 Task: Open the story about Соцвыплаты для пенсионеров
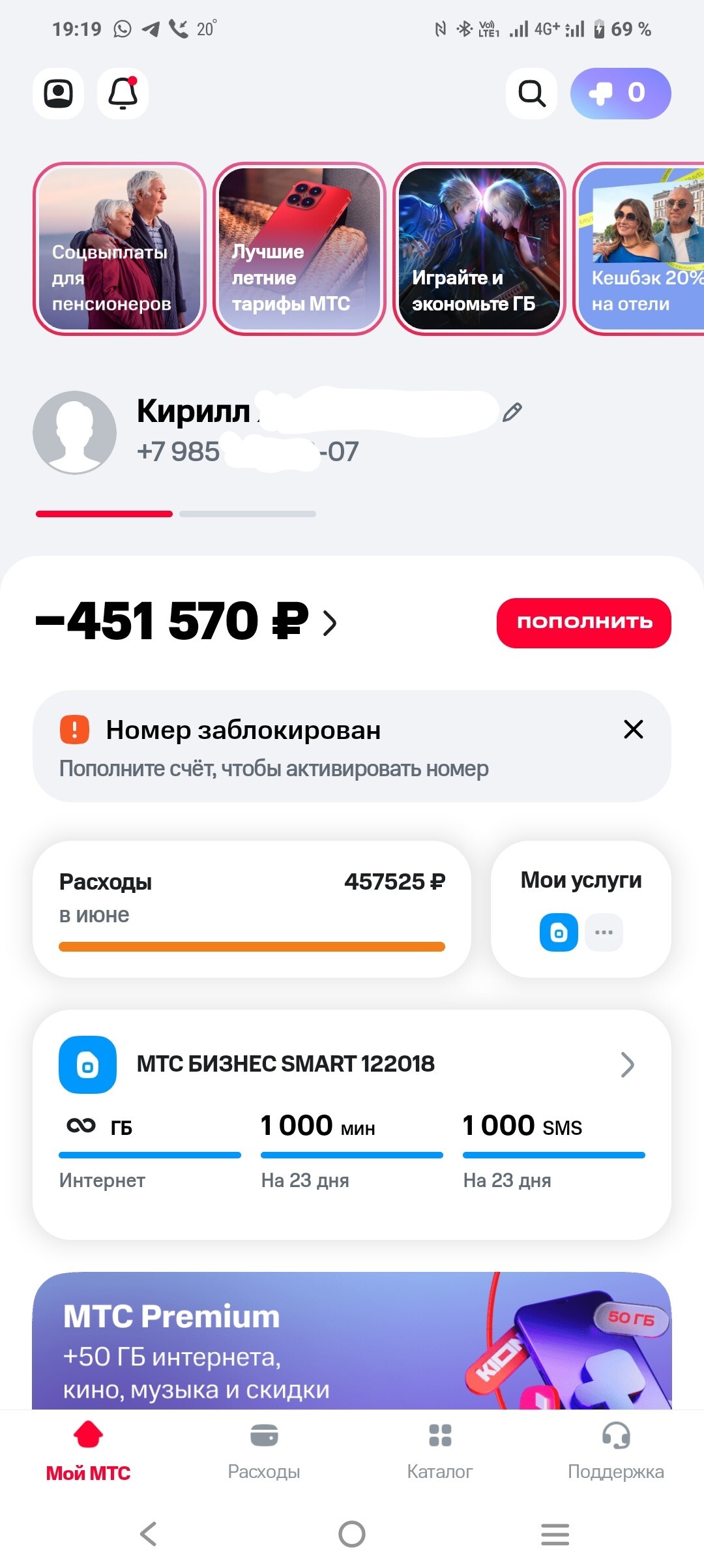tap(119, 249)
